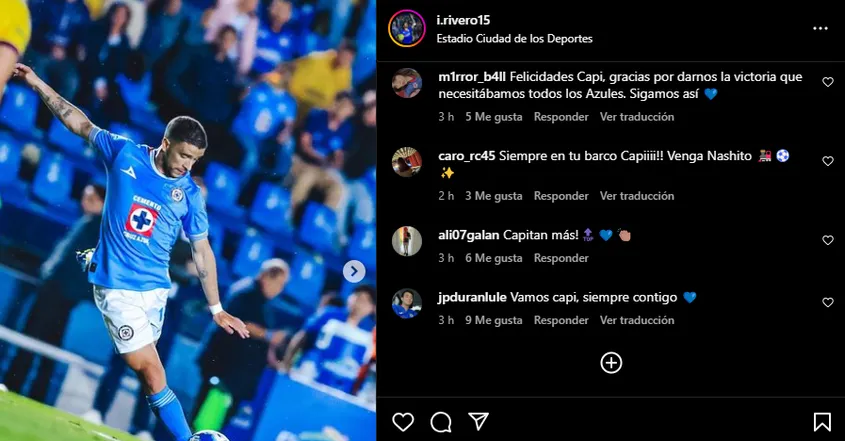This screenshot has height=441, width=845.
Task: Share this post via paper plane icon
Action: tap(479, 422)
